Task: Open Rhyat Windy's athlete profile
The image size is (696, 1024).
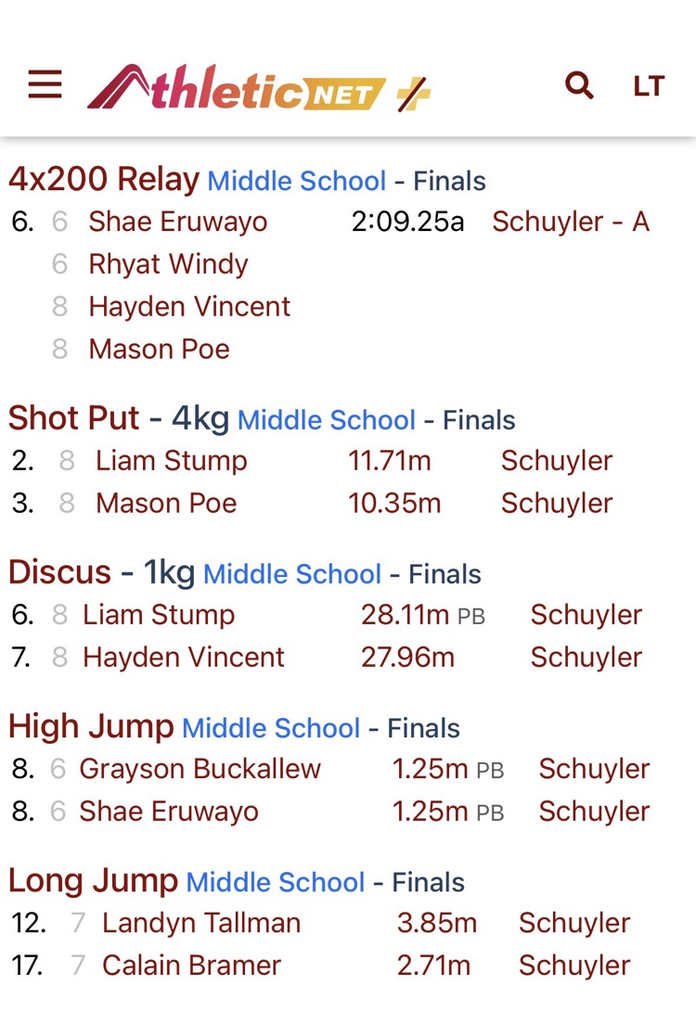Action: coord(168,264)
